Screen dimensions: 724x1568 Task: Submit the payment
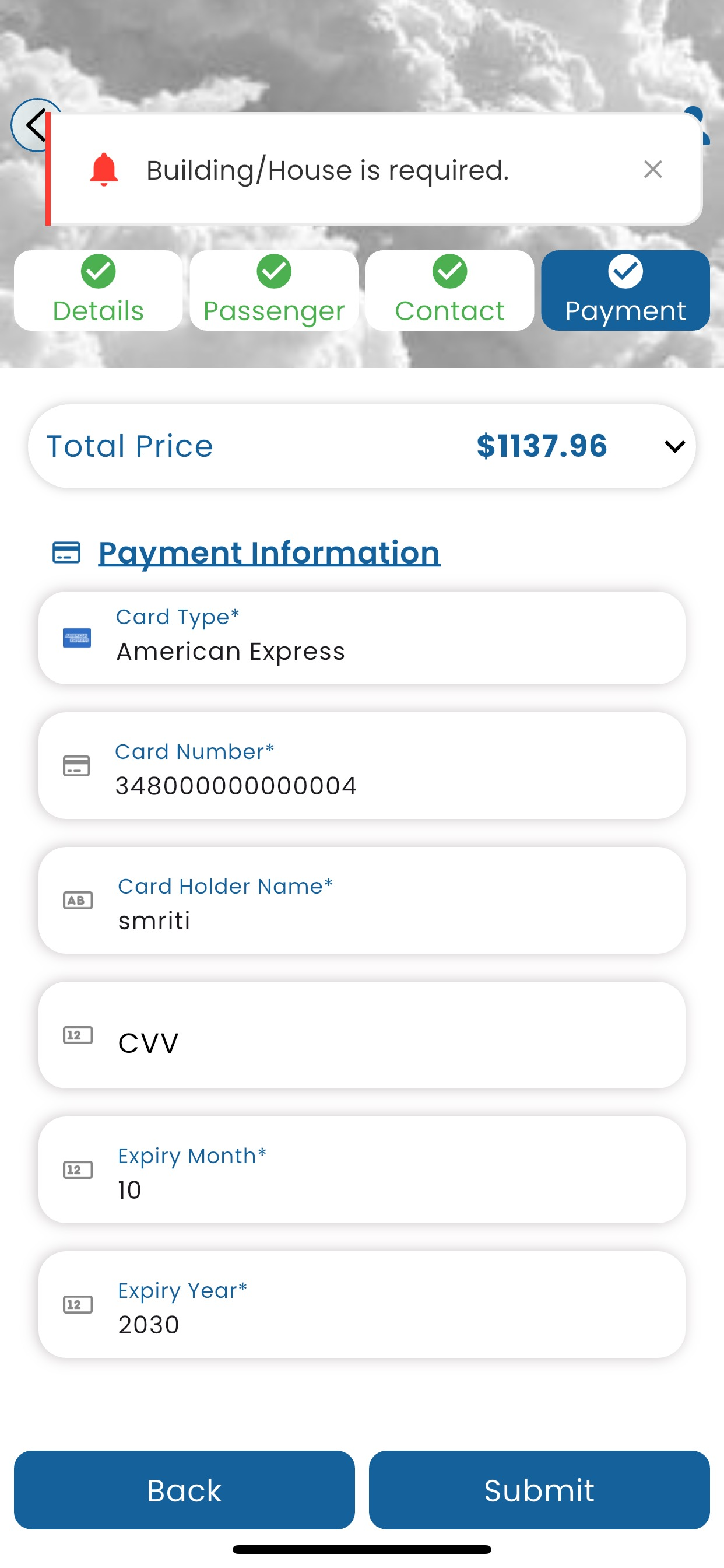coord(539,1490)
